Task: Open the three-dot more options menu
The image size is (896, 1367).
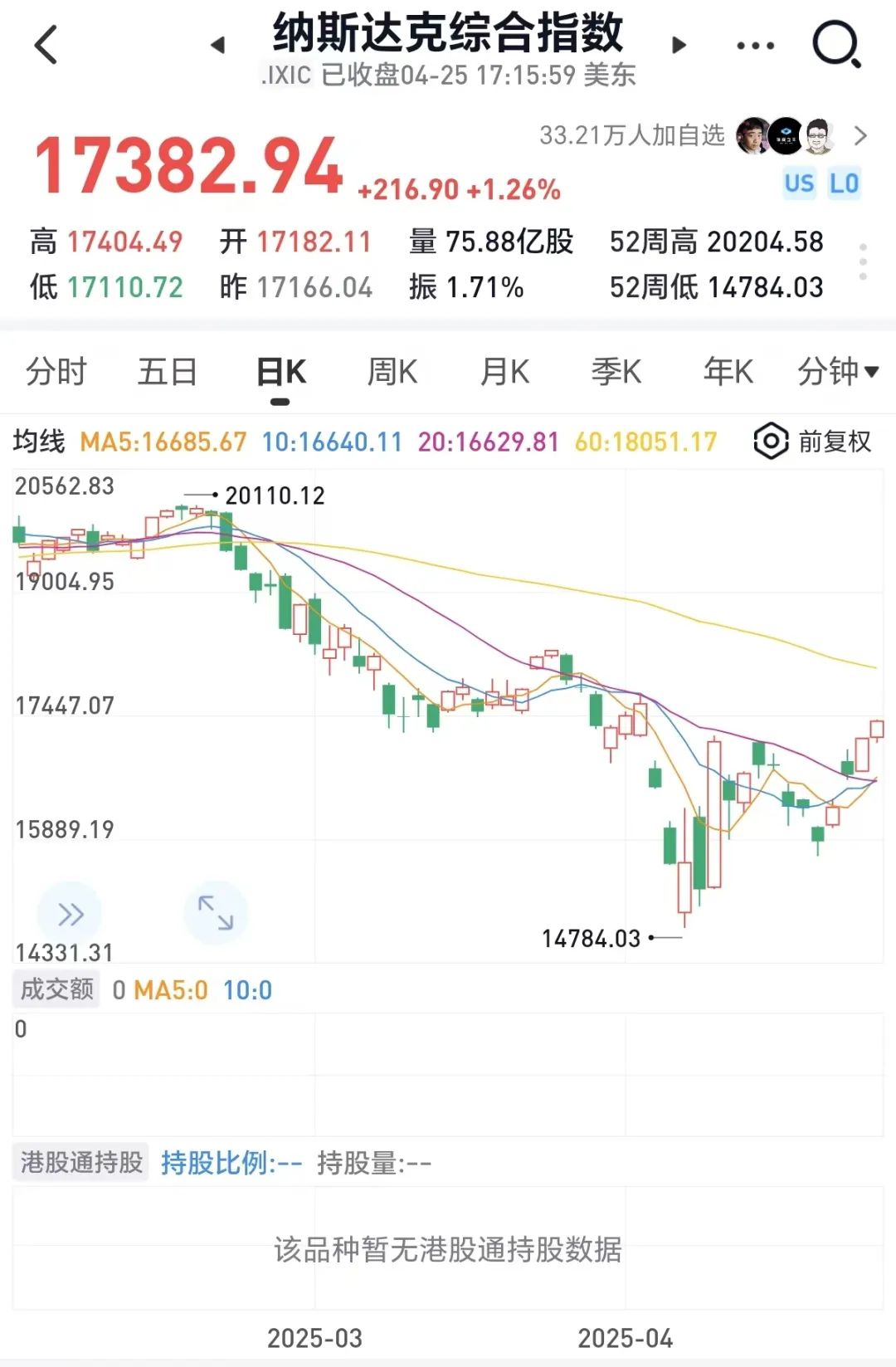Action: (755, 46)
